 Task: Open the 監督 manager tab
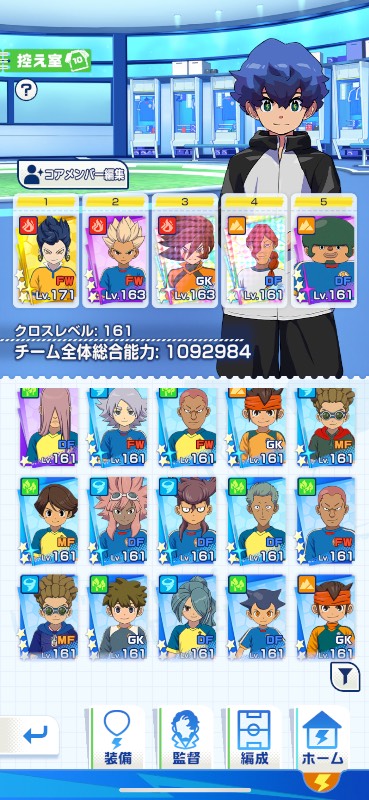[x=185, y=738]
